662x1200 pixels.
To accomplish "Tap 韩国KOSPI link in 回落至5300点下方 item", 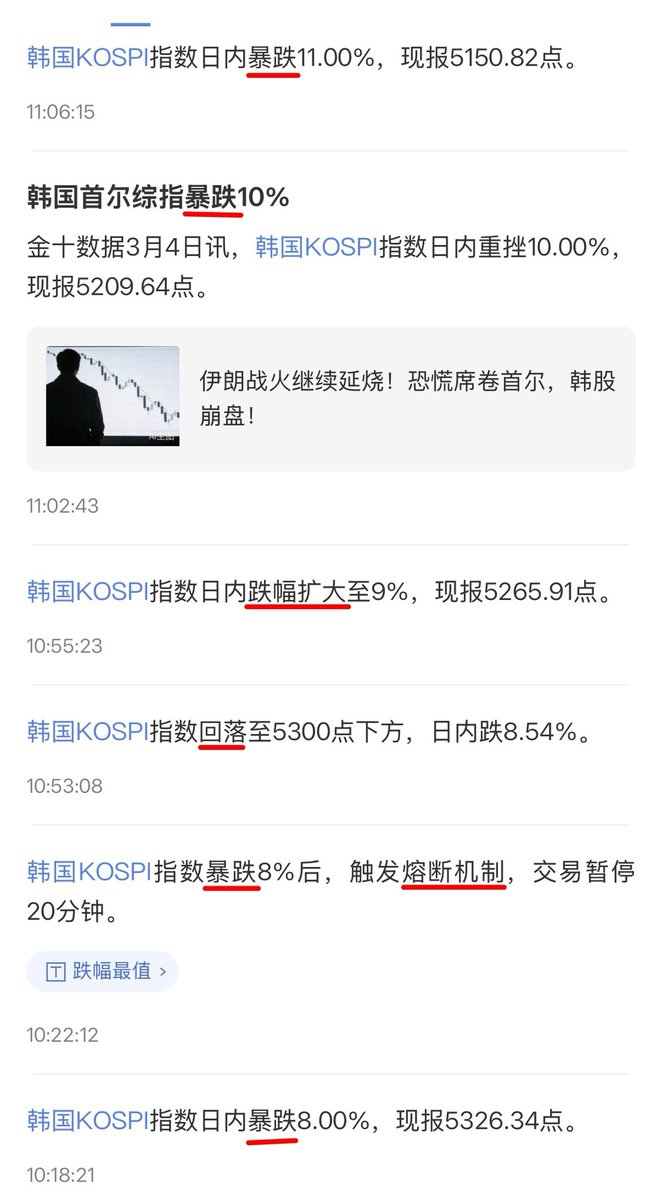I will 87,732.
